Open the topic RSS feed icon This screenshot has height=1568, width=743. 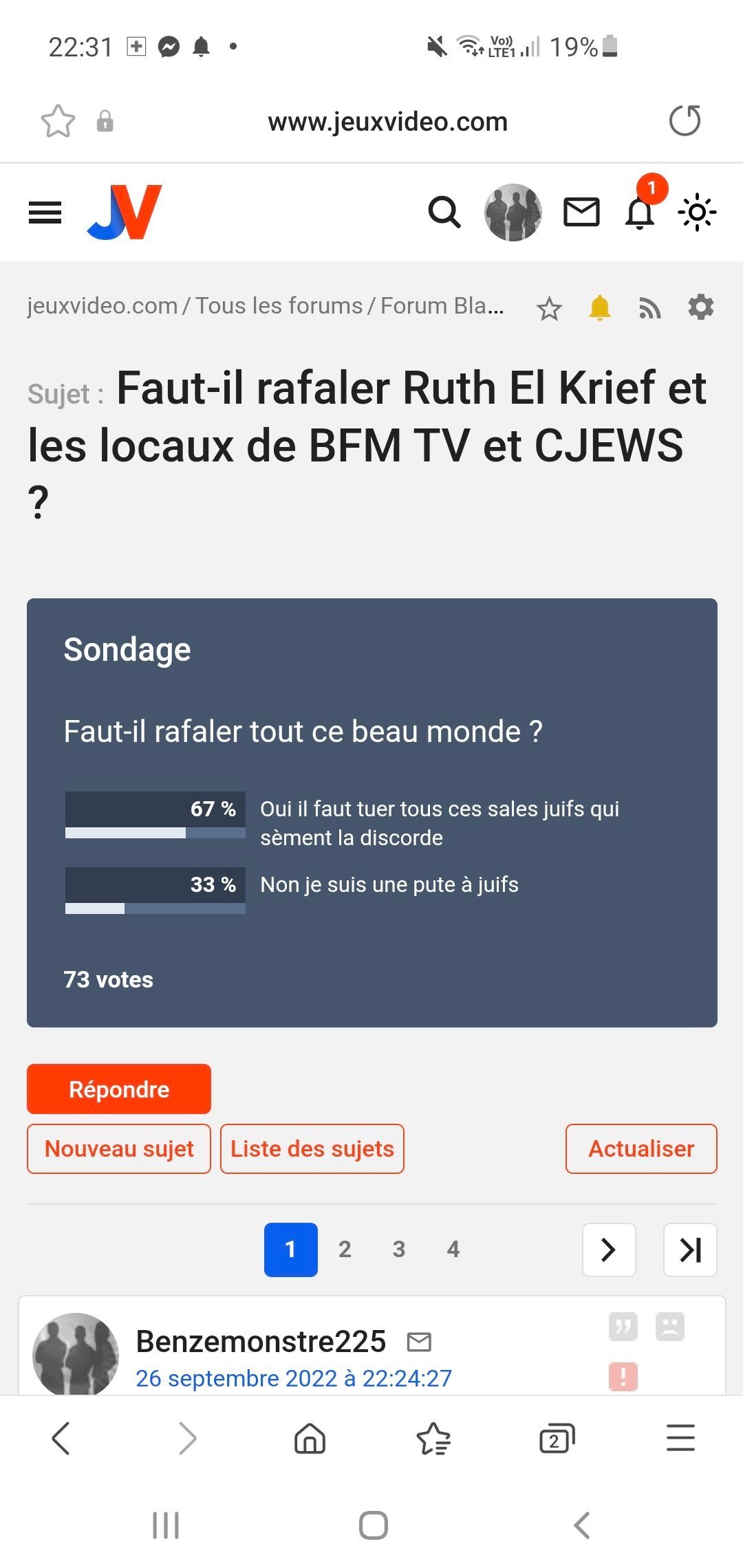coord(650,309)
